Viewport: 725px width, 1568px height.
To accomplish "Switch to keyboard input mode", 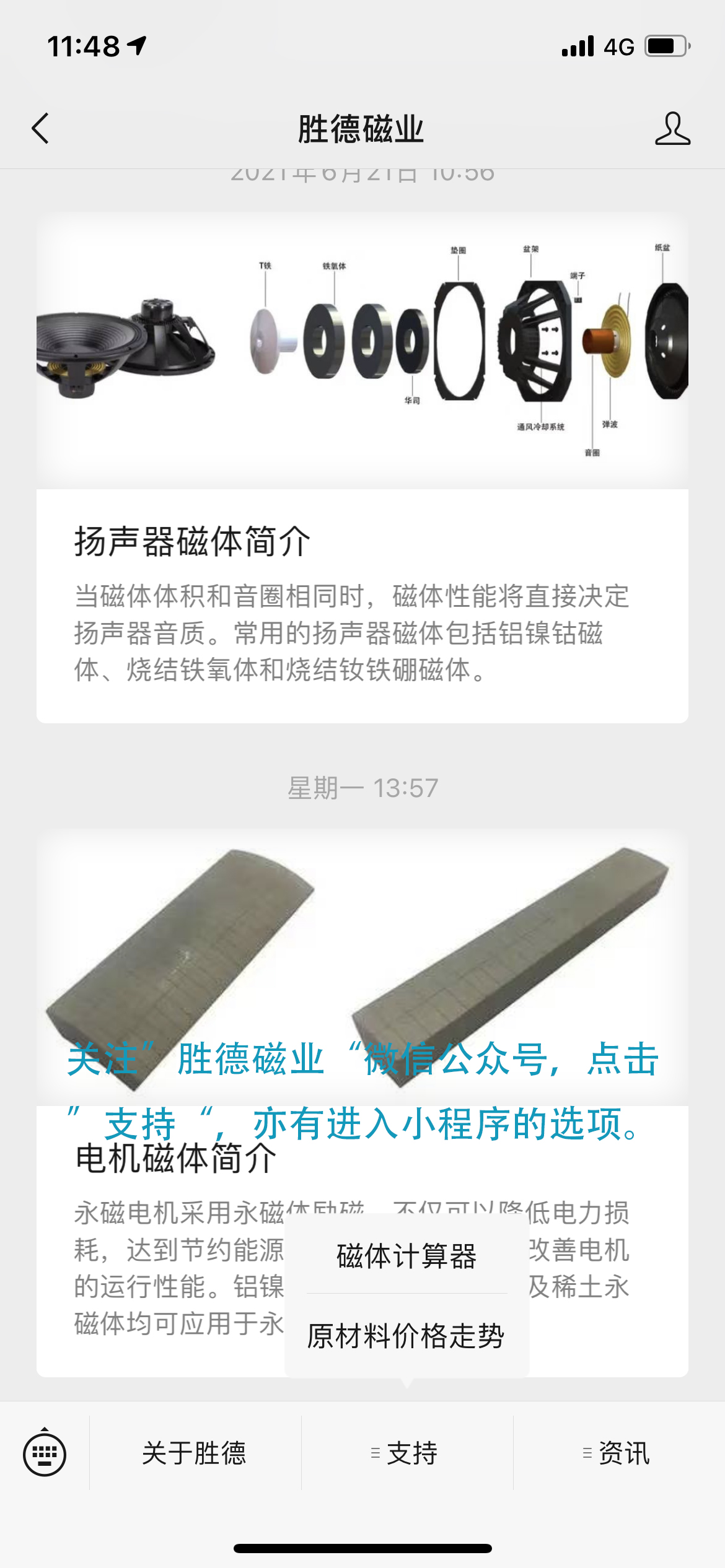I will point(45,1453).
